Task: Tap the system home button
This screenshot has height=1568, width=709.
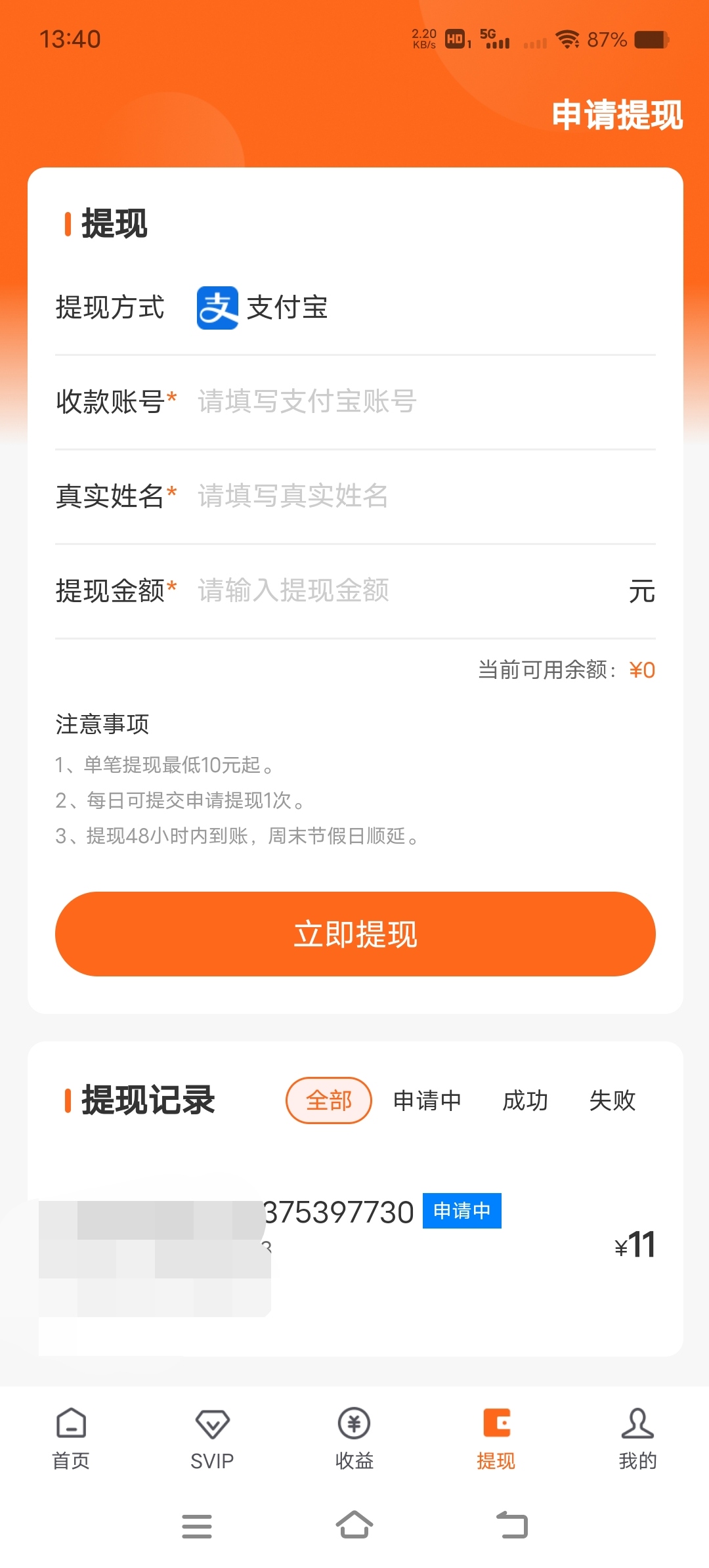Action: point(354,1525)
